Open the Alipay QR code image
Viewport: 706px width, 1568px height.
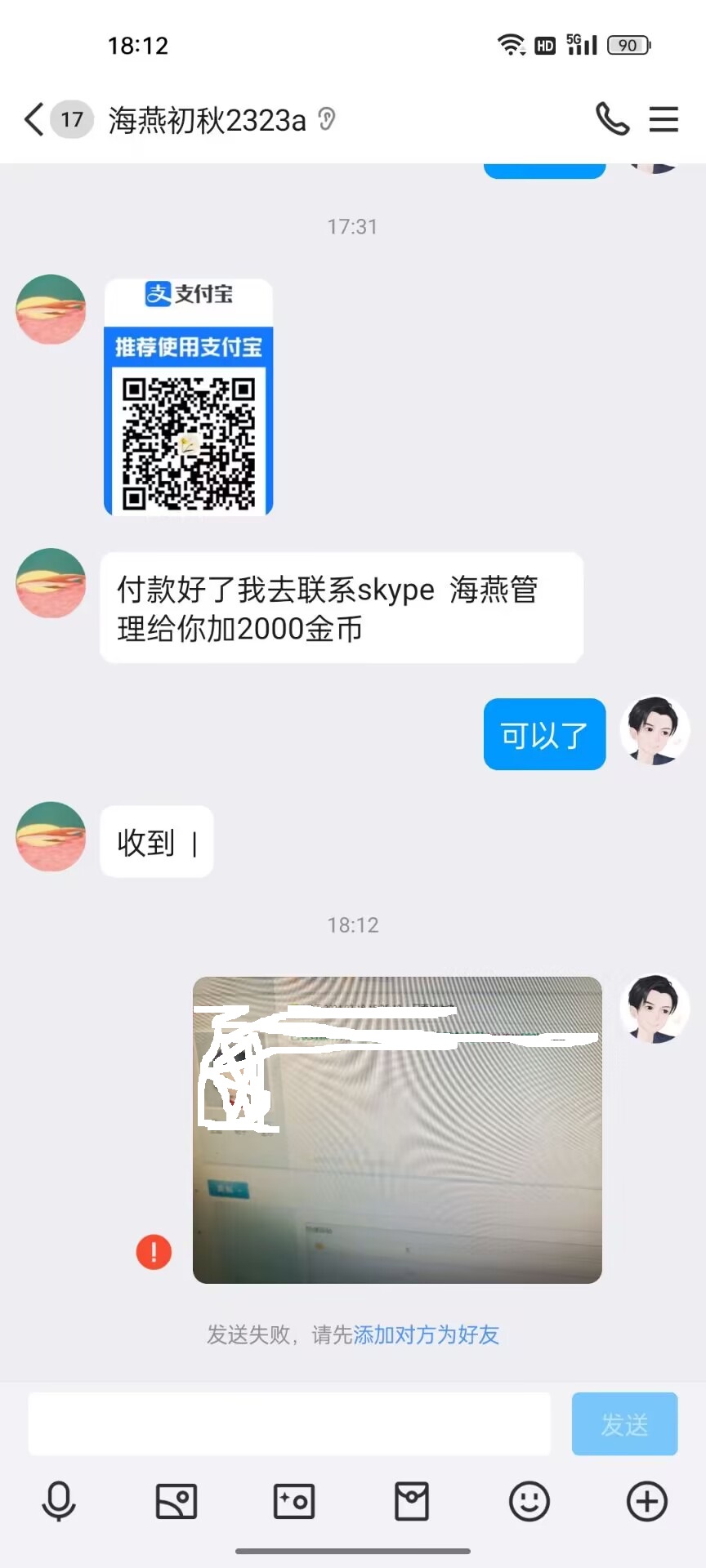[188, 398]
